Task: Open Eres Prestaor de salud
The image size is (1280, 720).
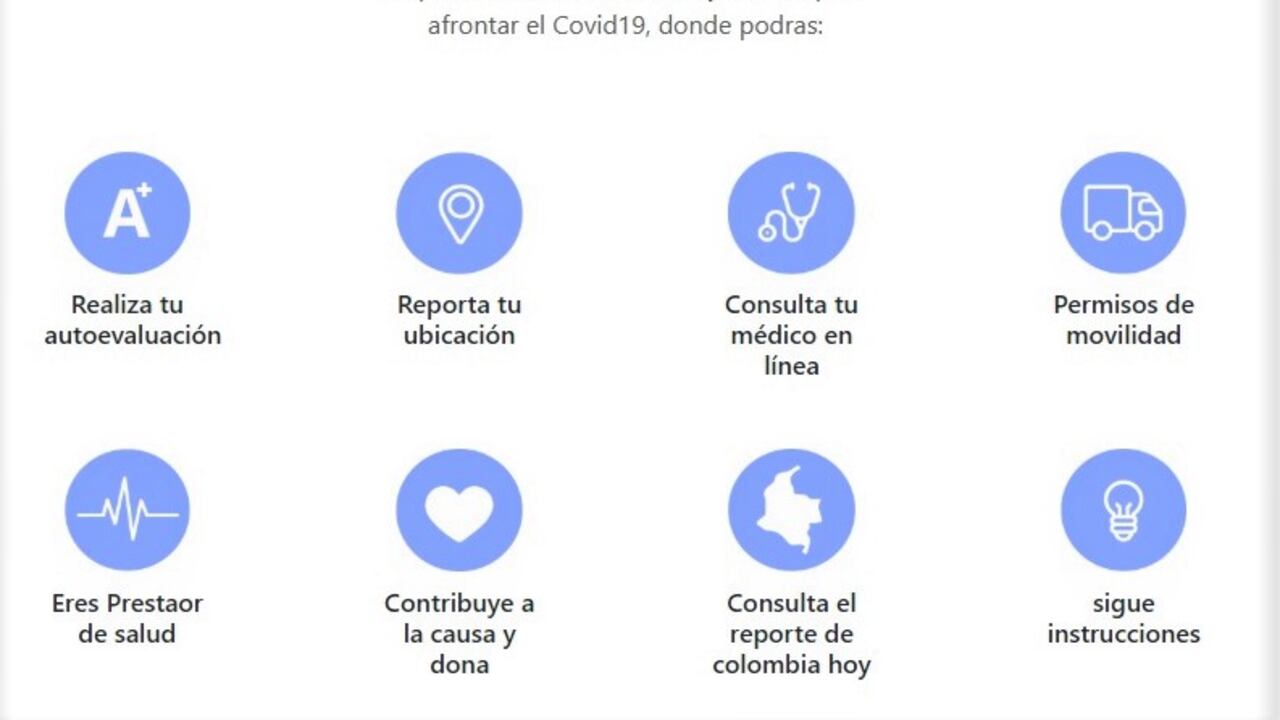Action: pyautogui.click(x=127, y=510)
